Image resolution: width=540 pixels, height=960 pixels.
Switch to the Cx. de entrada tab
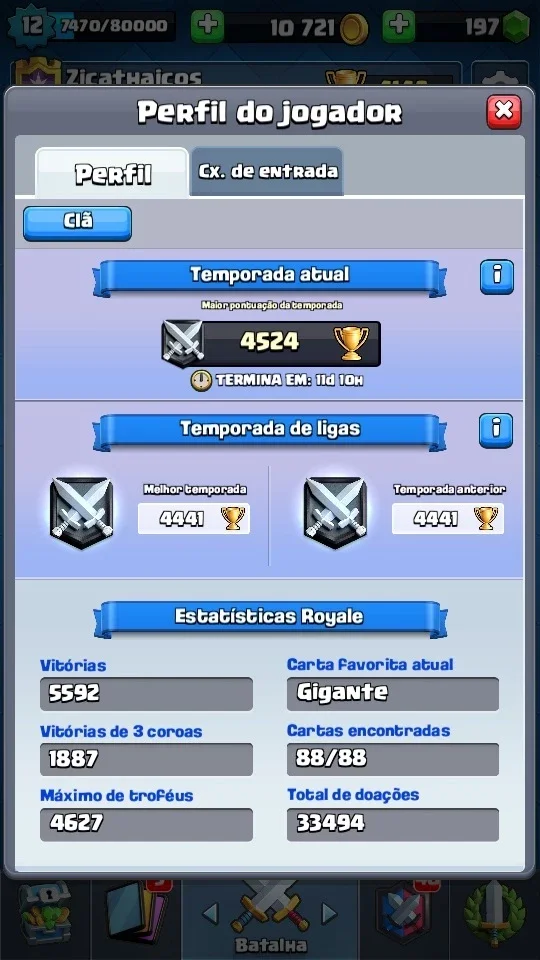coord(267,171)
